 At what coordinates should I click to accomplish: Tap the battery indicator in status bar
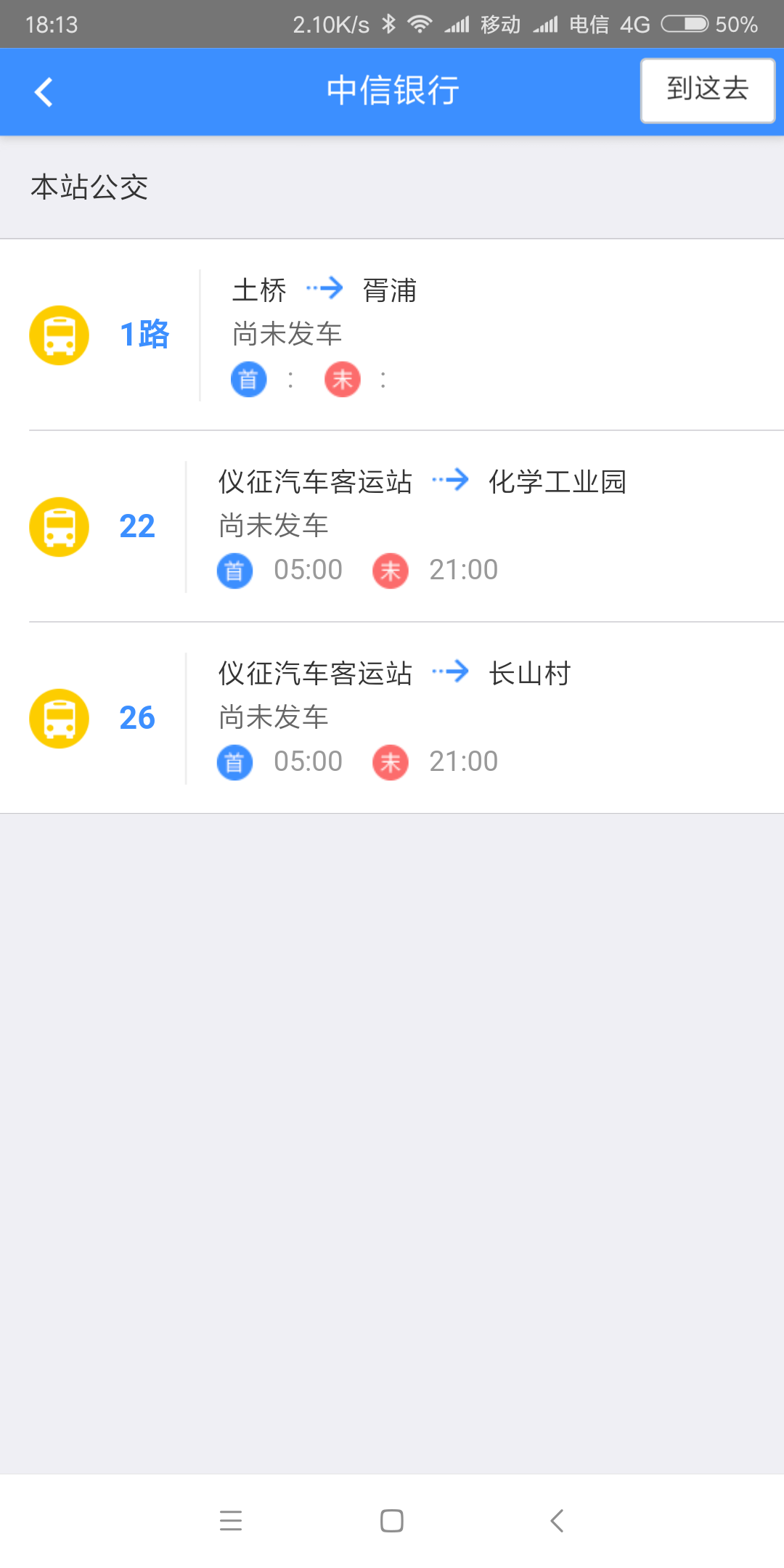[x=683, y=23]
